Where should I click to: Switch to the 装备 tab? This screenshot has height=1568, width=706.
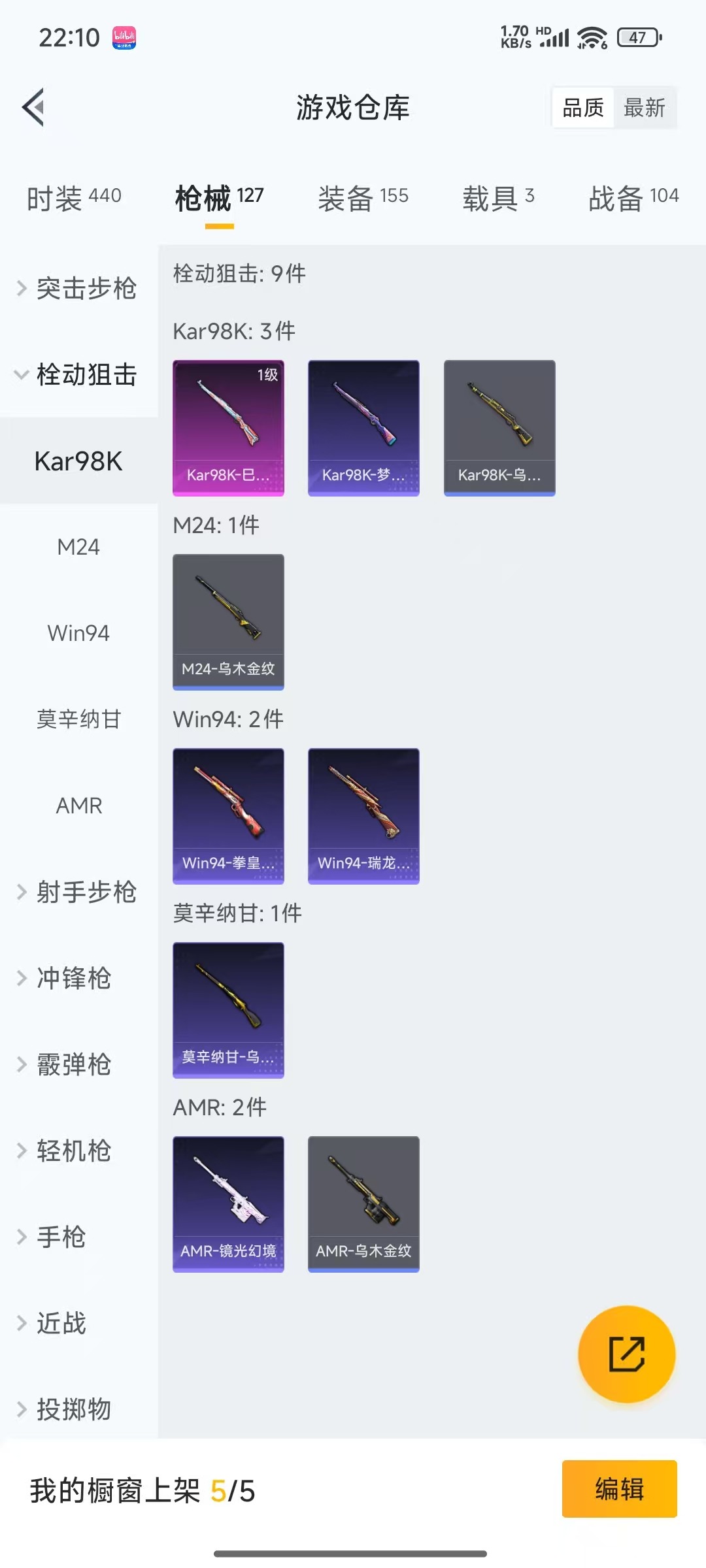363,198
